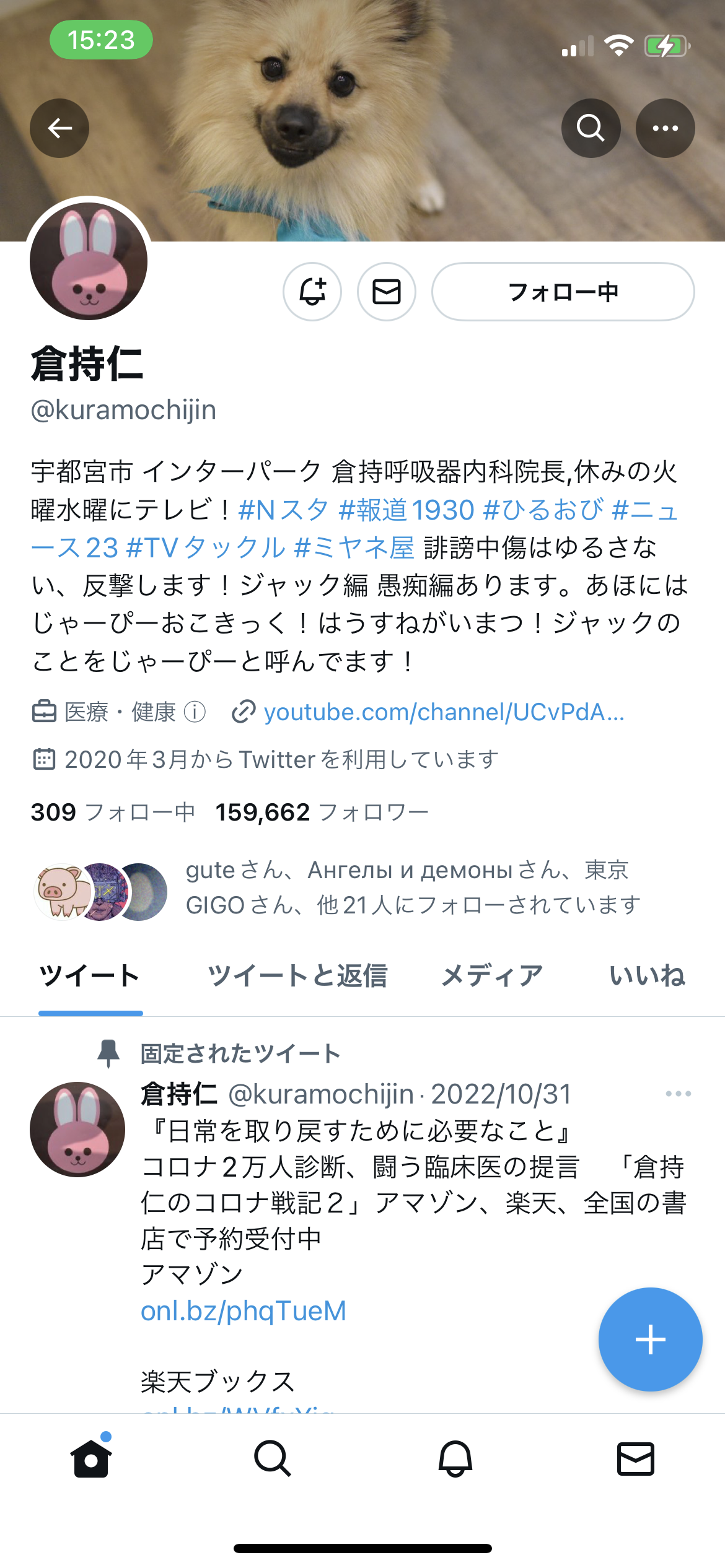
Task: View the 159,662 フォロワー list
Action: pos(322,812)
